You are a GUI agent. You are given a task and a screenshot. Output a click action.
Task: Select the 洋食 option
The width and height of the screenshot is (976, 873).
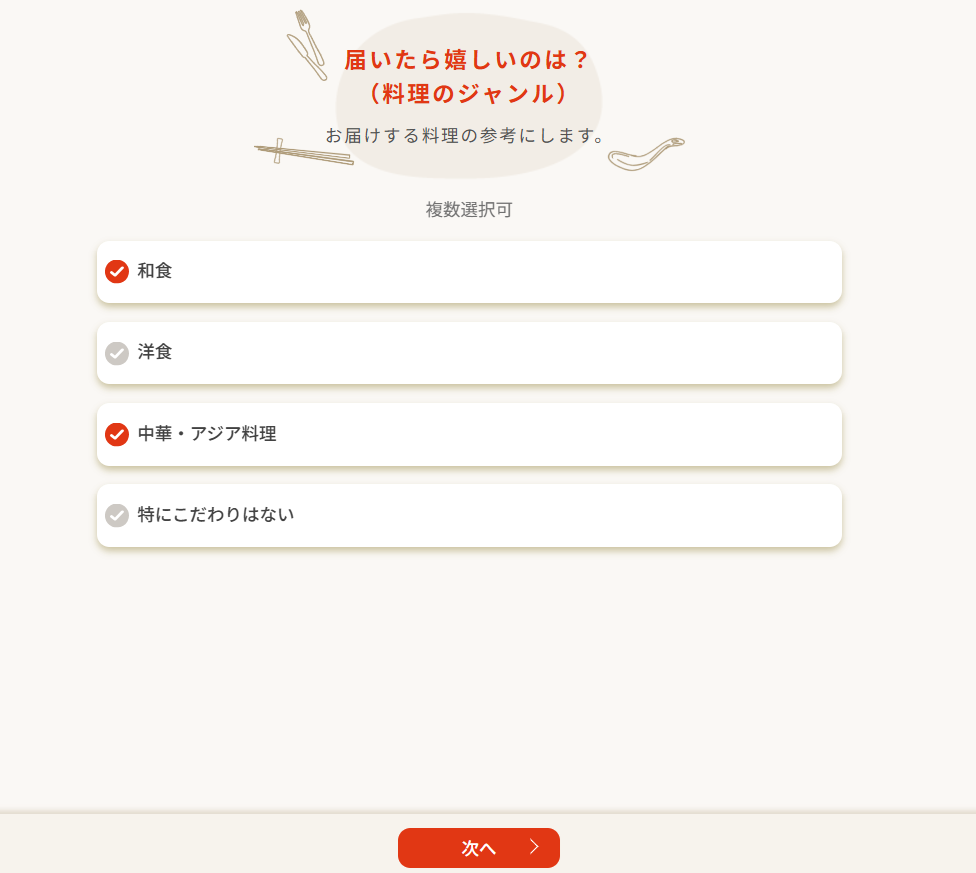pyautogui.click(x=468, y=353)
